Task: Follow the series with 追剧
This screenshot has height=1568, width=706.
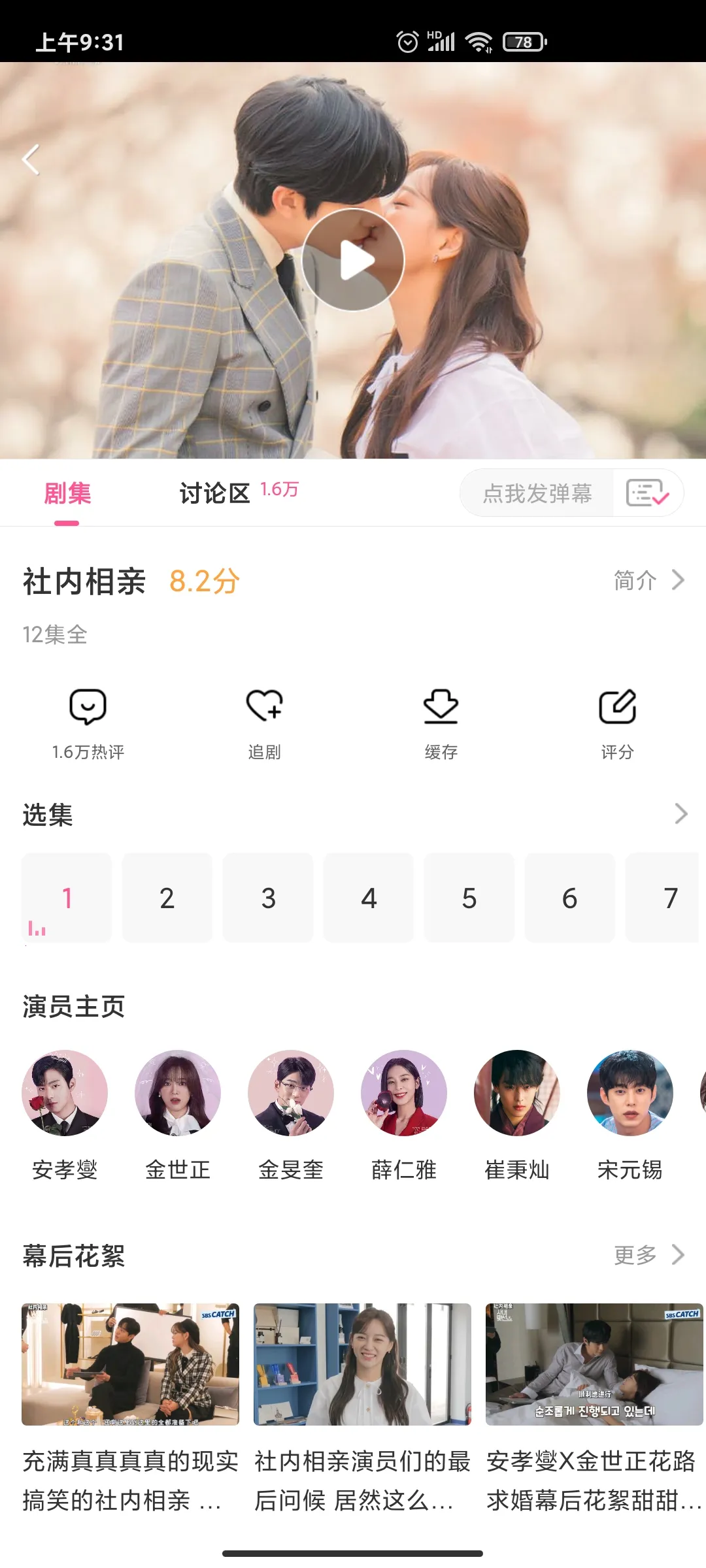Action: [x=264, y=723]
